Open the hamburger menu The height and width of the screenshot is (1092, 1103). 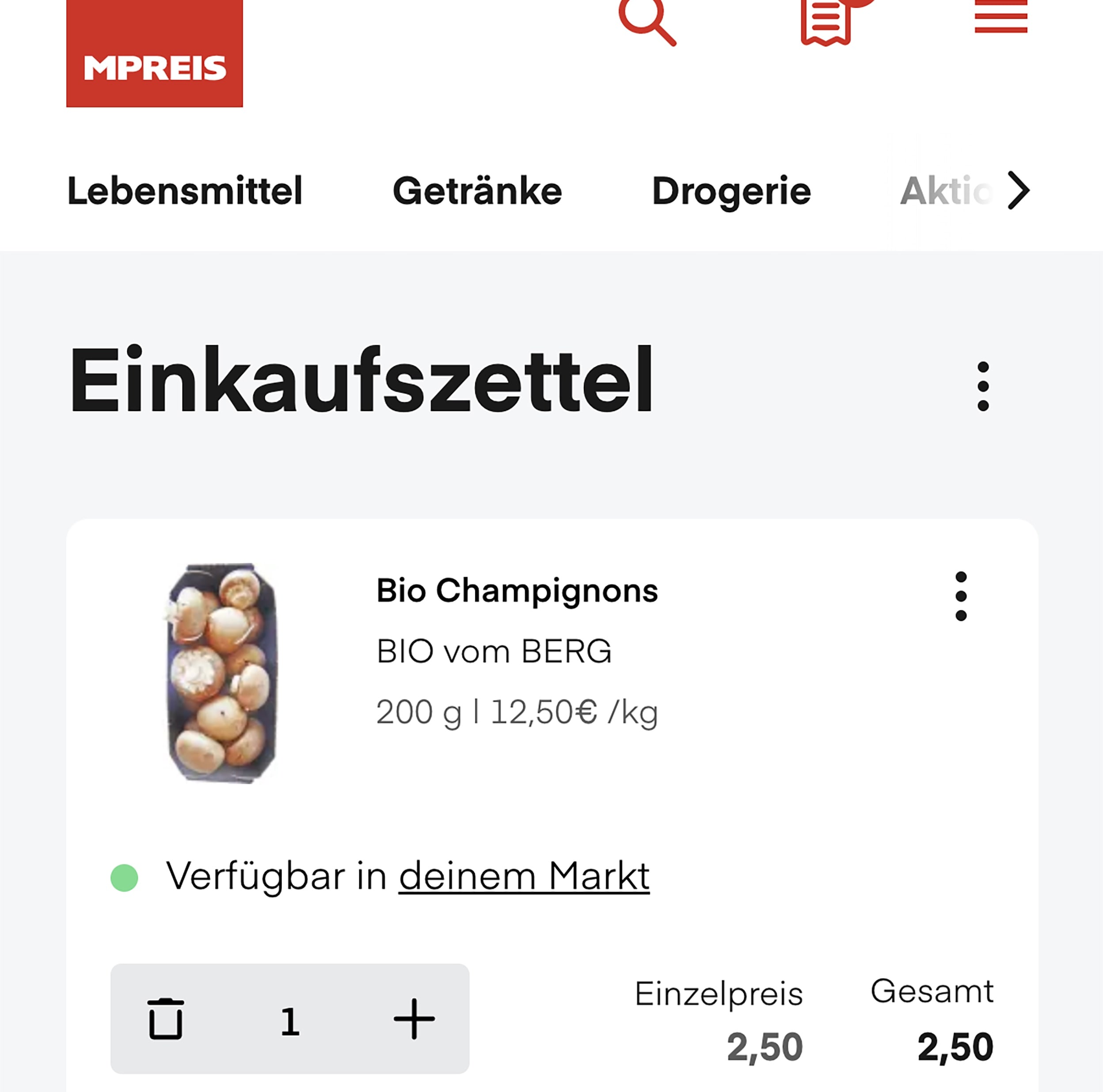[x=1001, y=17]
